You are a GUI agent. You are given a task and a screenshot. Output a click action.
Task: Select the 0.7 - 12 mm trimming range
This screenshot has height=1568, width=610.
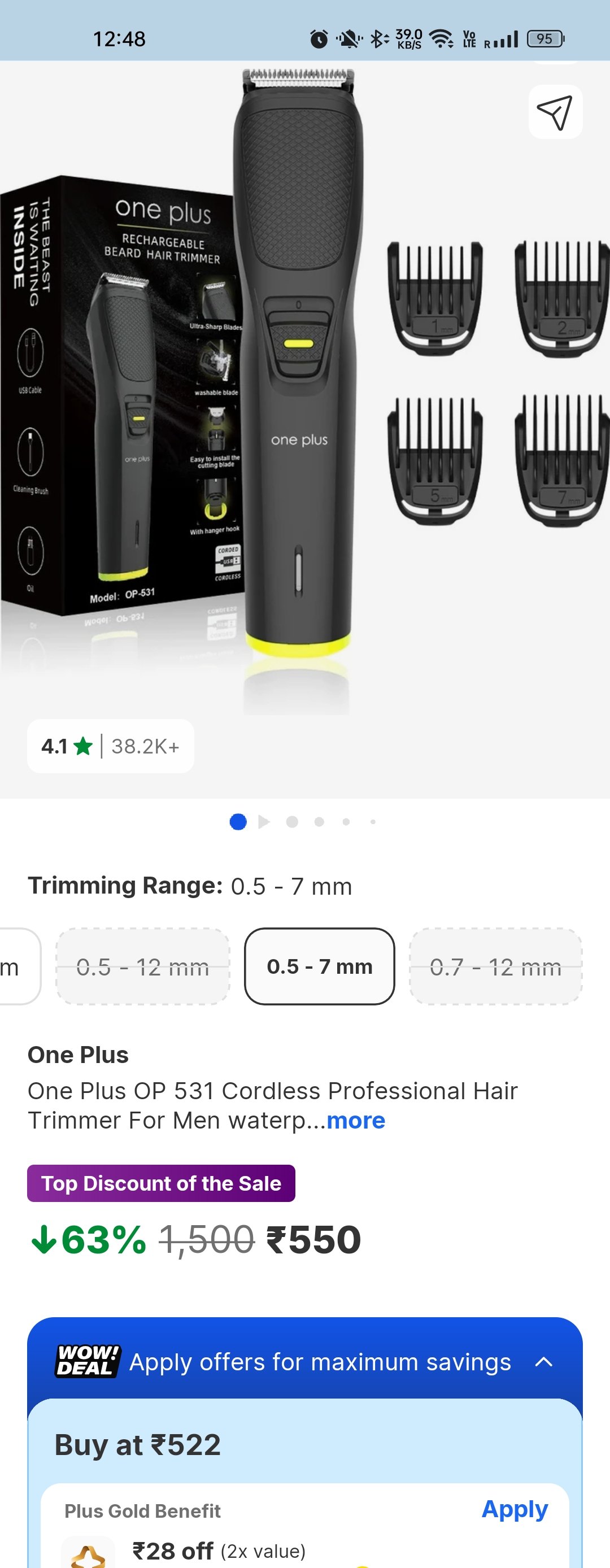[495, 966]
